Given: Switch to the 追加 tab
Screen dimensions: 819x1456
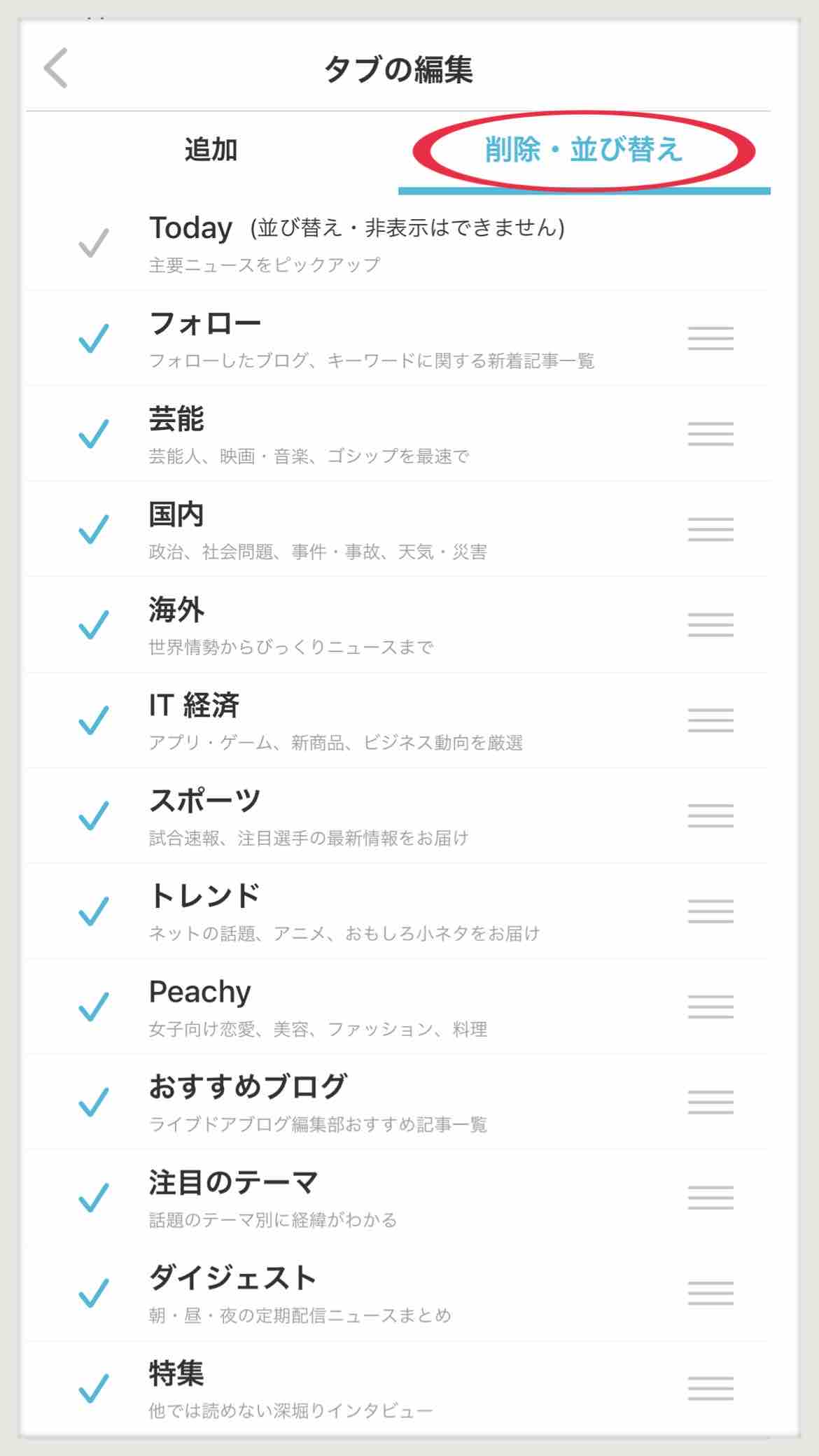Looking at the screenshot, I should 211,150.
